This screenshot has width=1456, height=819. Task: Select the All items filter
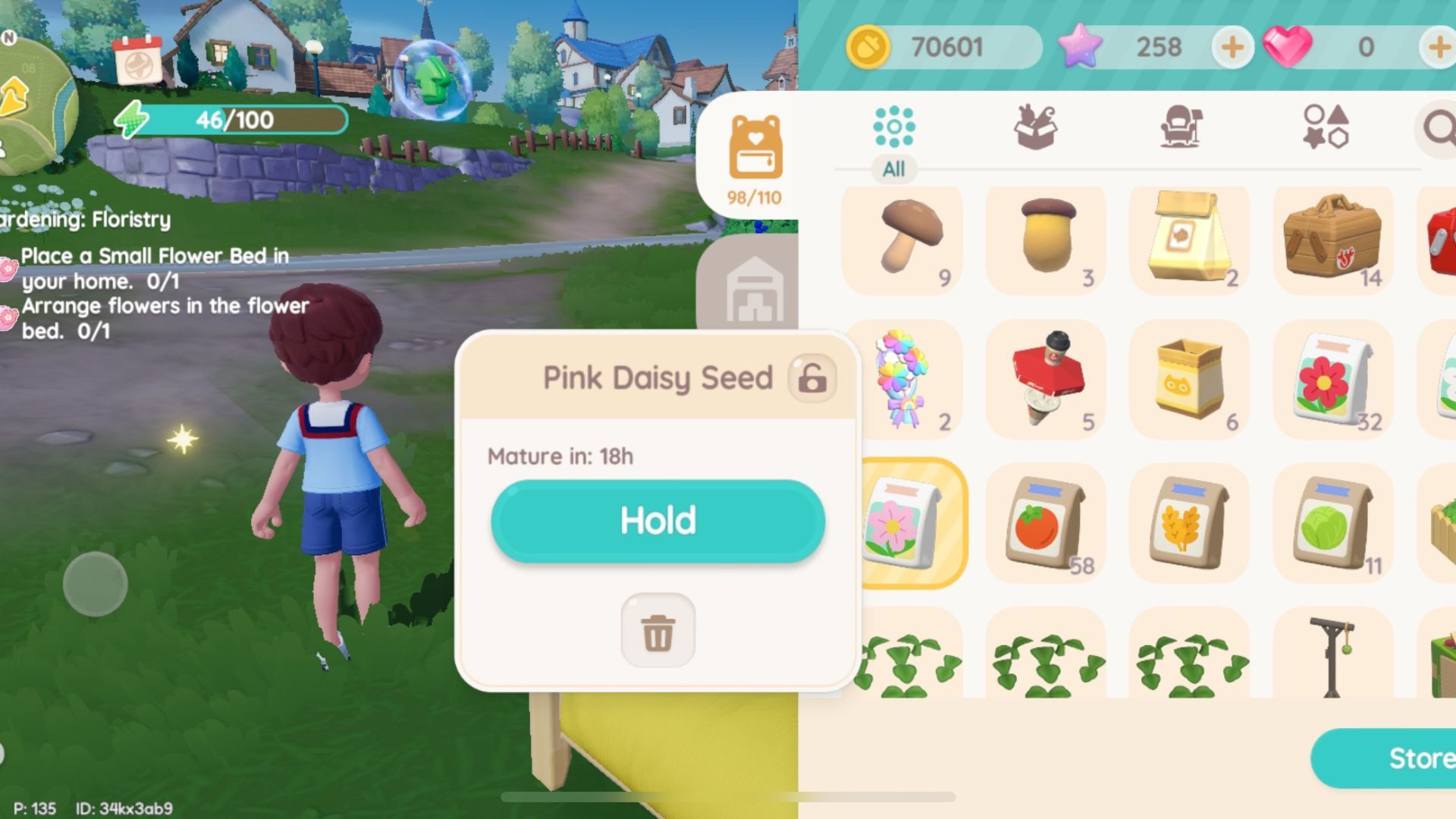coord(893,140)
